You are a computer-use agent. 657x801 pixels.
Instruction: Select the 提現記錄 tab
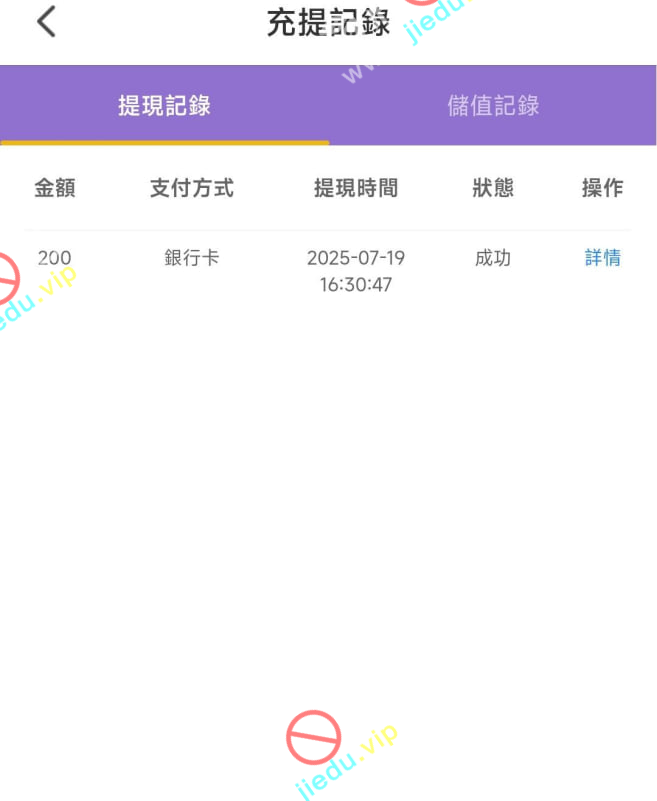(164, 106)
